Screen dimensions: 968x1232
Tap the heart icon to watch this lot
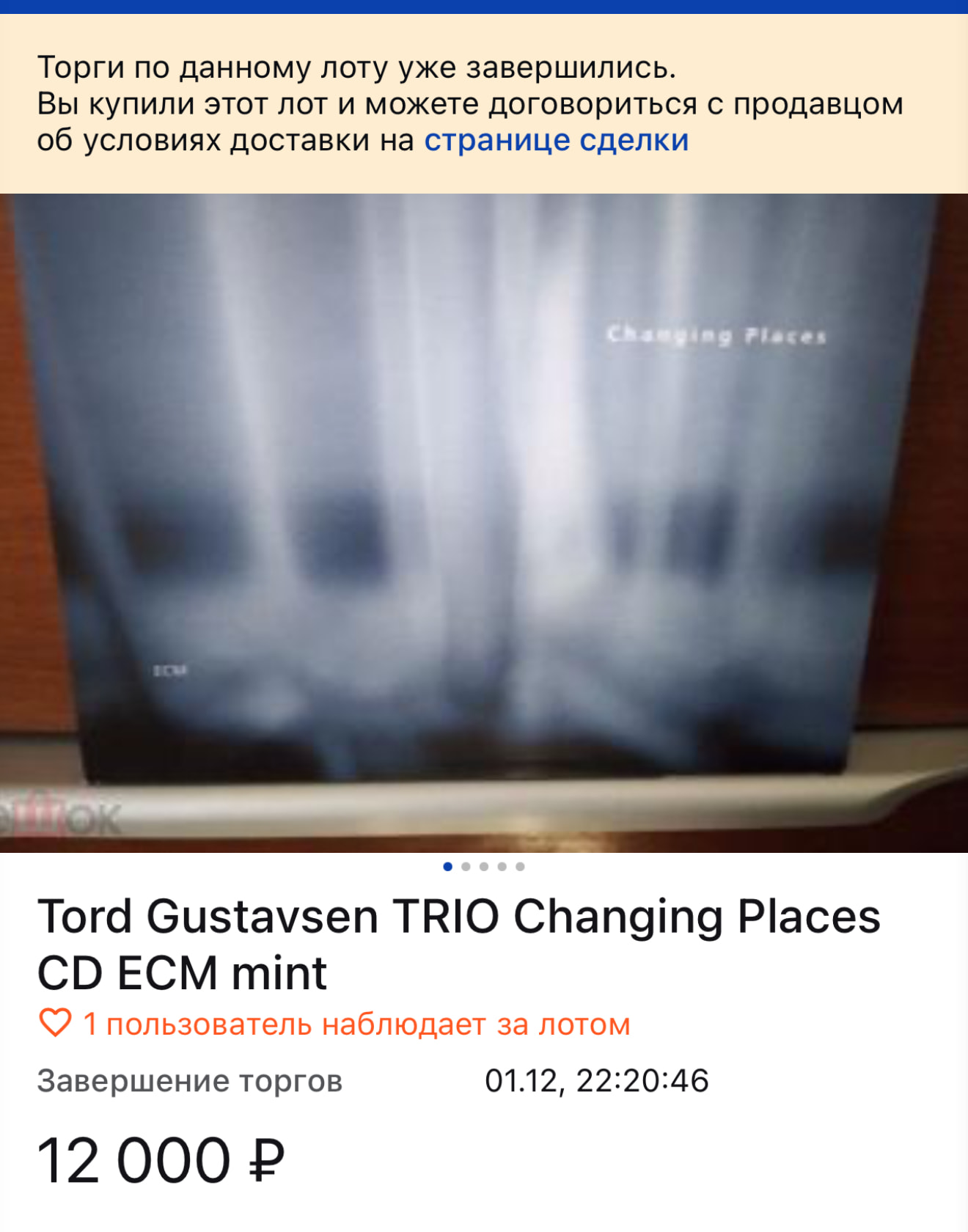point(55,1023)
